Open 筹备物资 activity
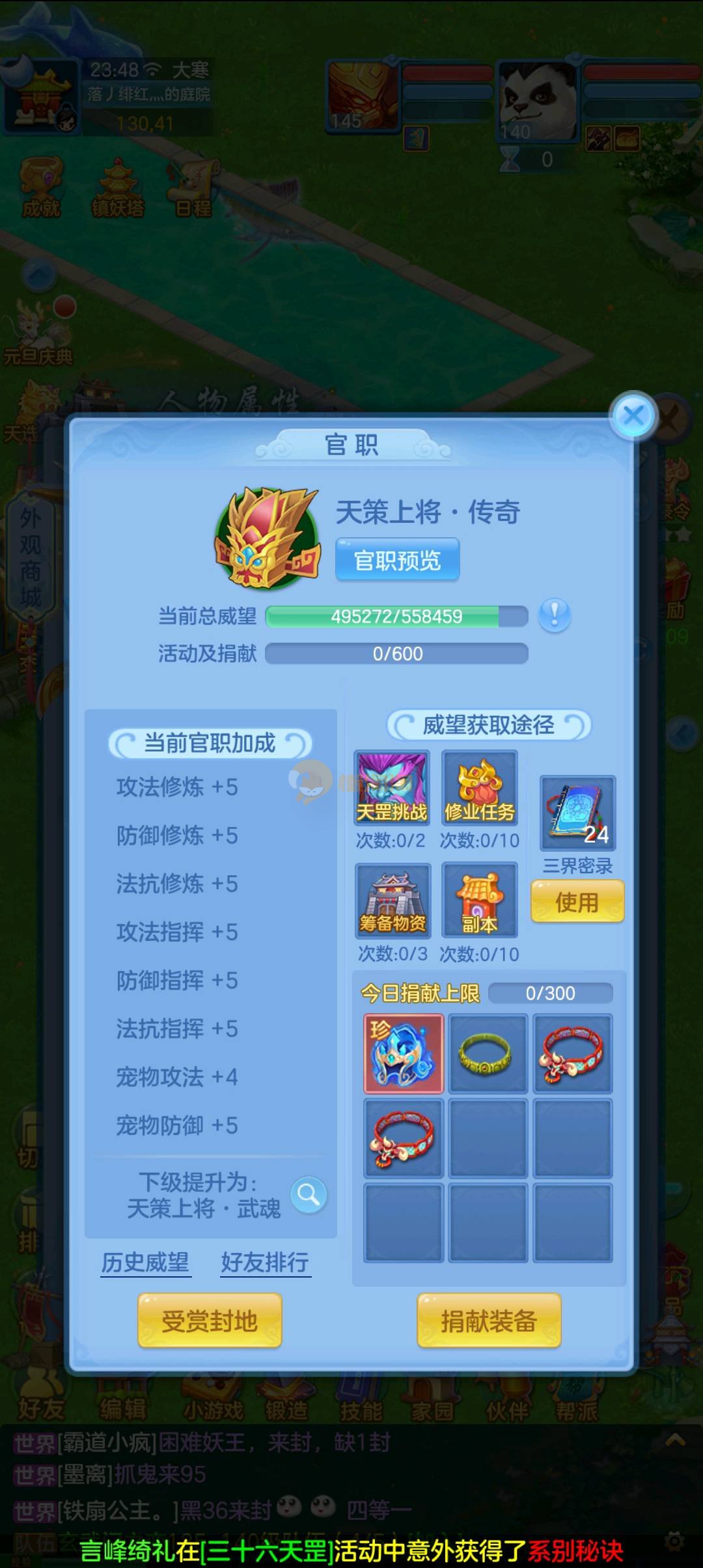 (x=393, y=901)
